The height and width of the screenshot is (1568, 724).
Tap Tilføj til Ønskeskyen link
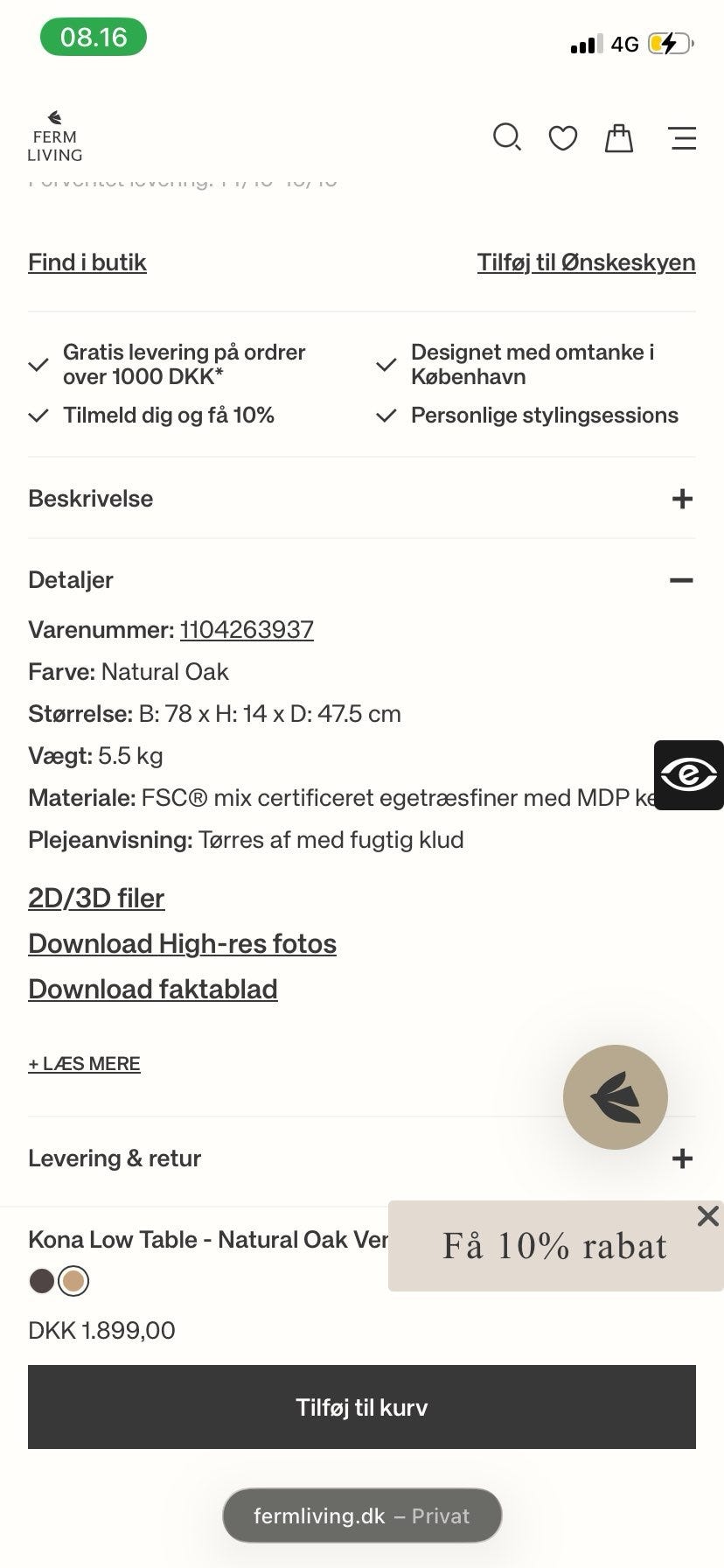586,262
